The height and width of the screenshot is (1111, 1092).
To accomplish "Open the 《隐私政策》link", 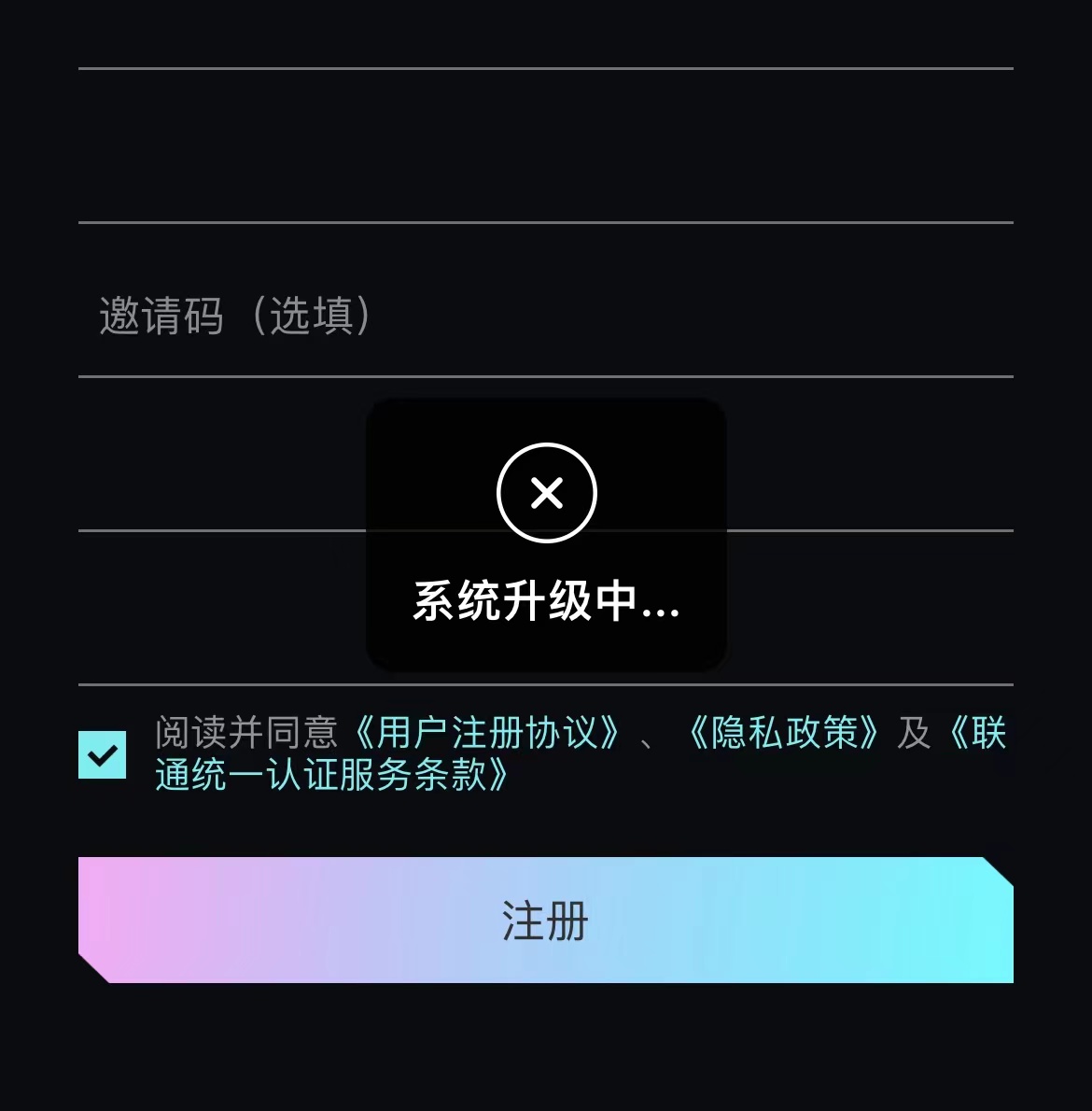I will click(784, 733).
